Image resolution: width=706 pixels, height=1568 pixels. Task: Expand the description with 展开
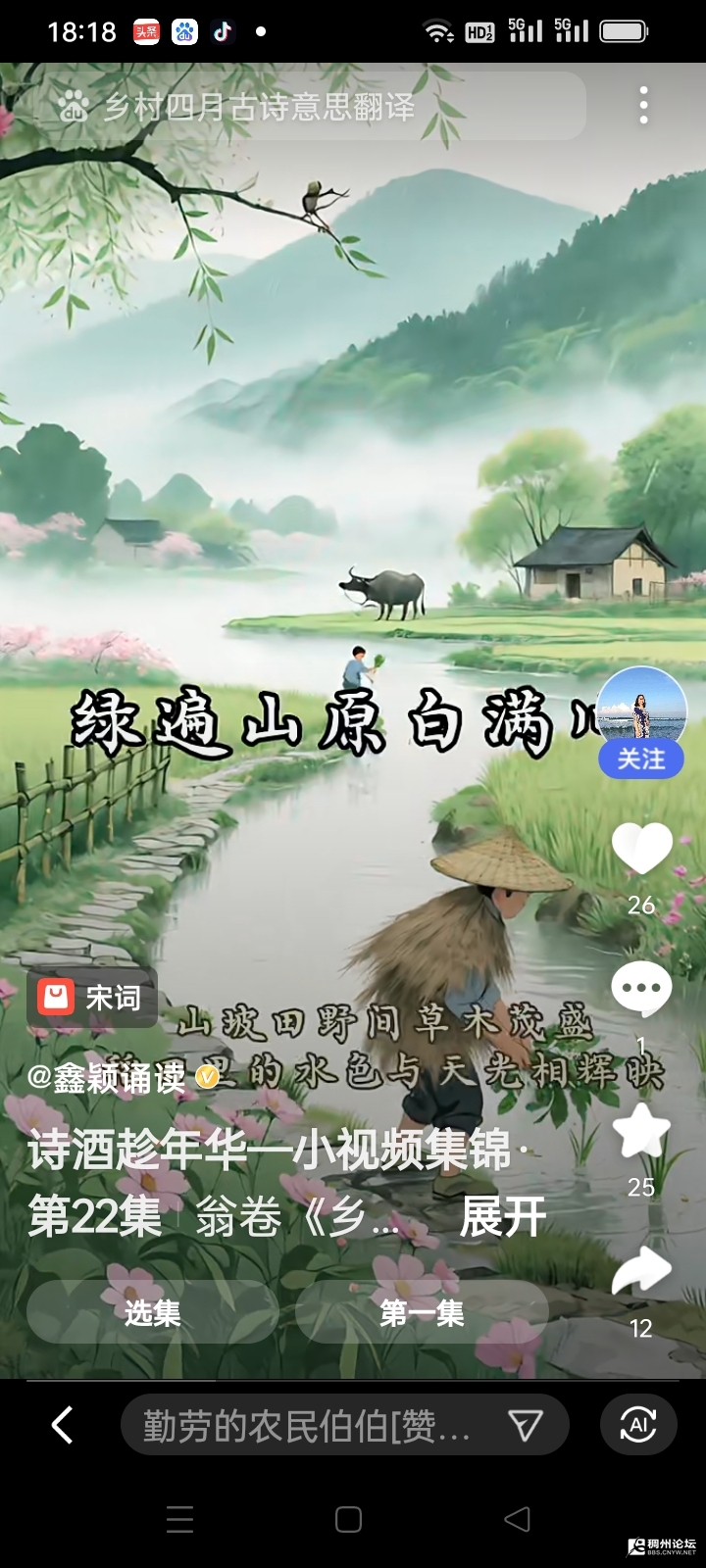tap(502, 1218)
